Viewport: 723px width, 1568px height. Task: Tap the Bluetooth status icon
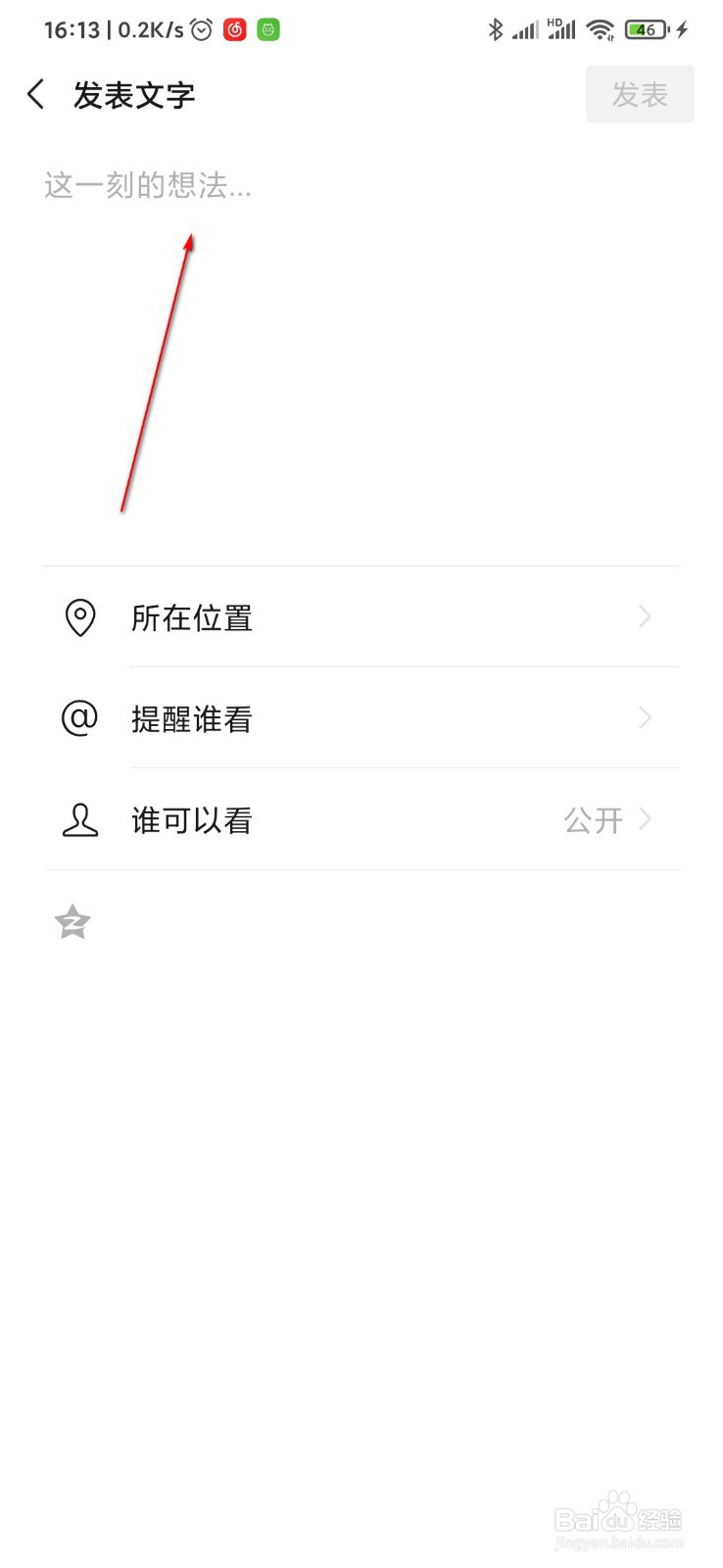496,29
